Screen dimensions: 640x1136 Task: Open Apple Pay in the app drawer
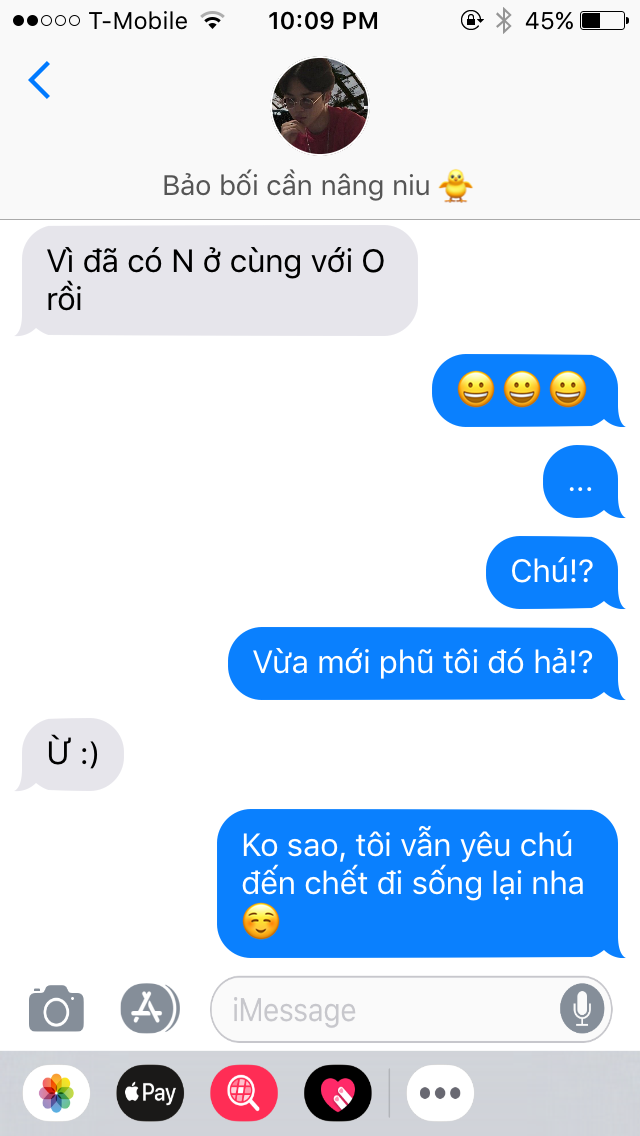pos(150,1093)
